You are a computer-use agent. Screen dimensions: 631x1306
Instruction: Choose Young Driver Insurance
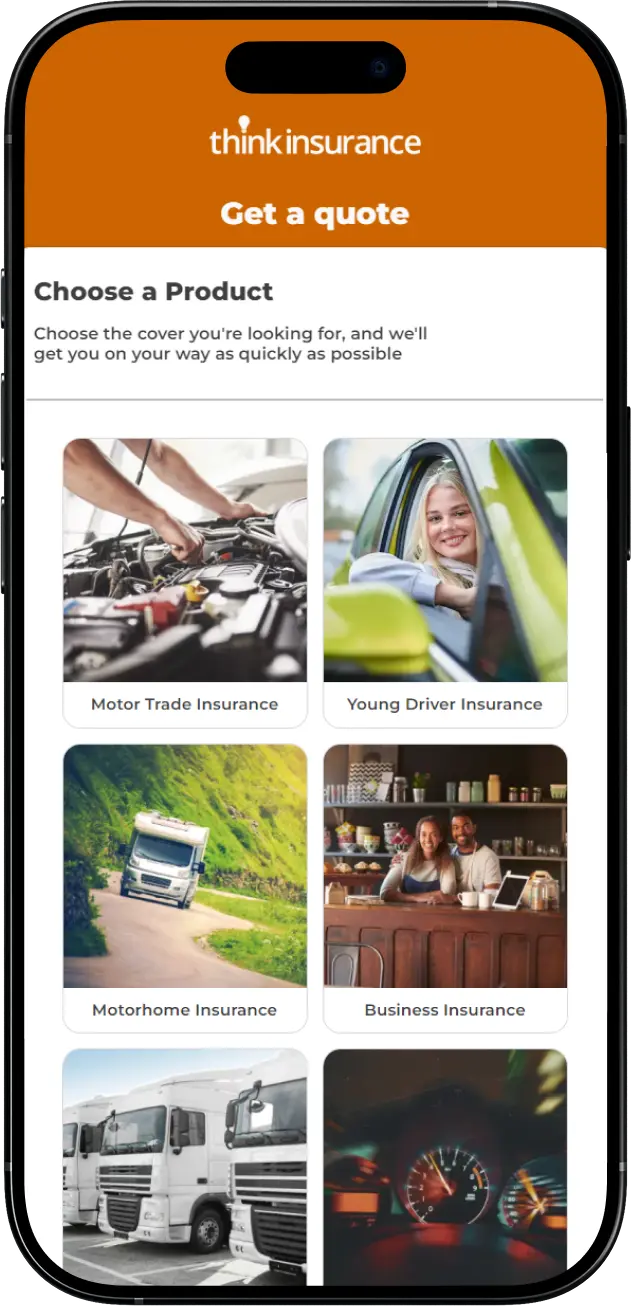point(445,582)
